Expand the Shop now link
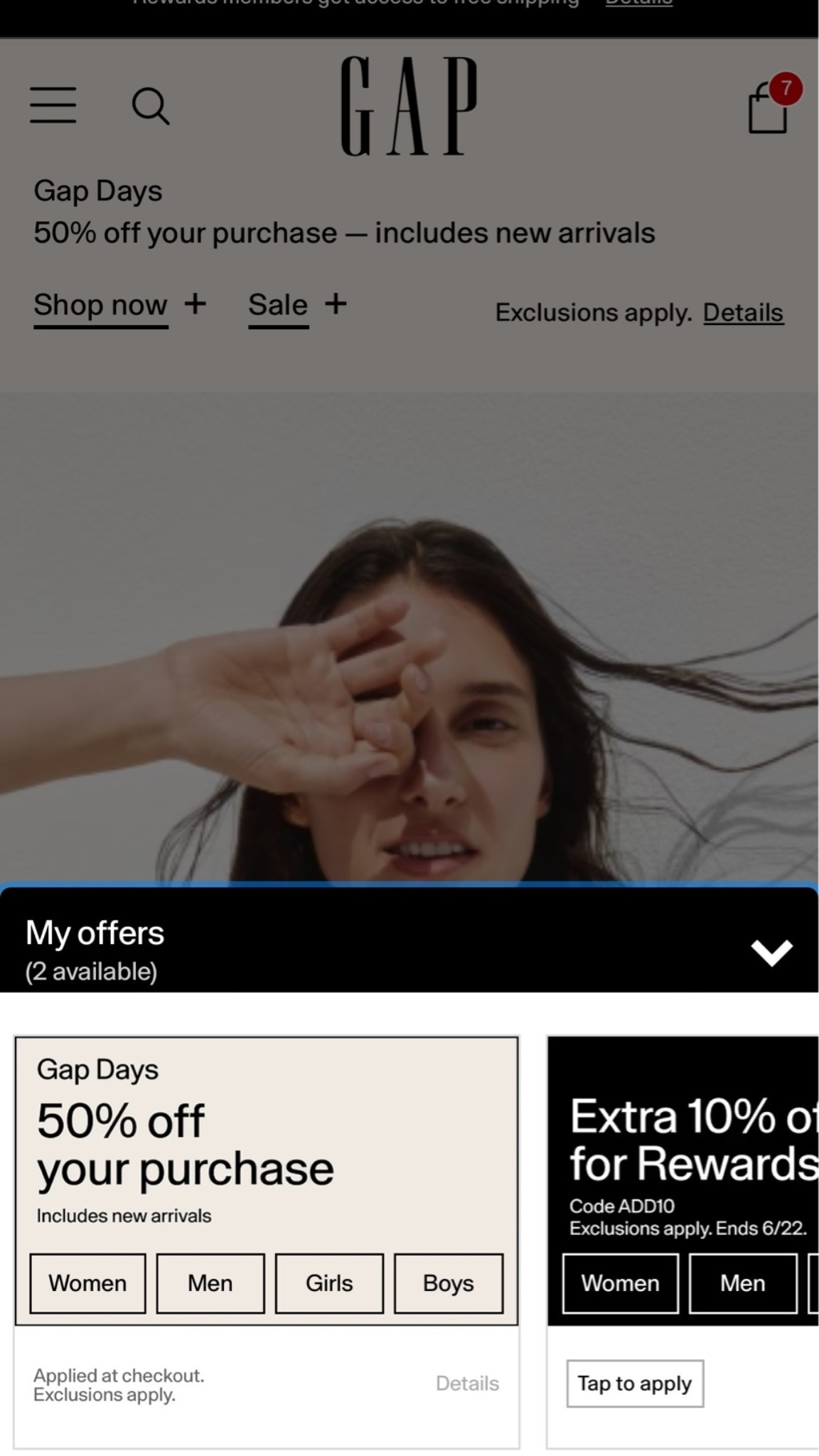819x1456 pixels. click(x=119, y=306)
